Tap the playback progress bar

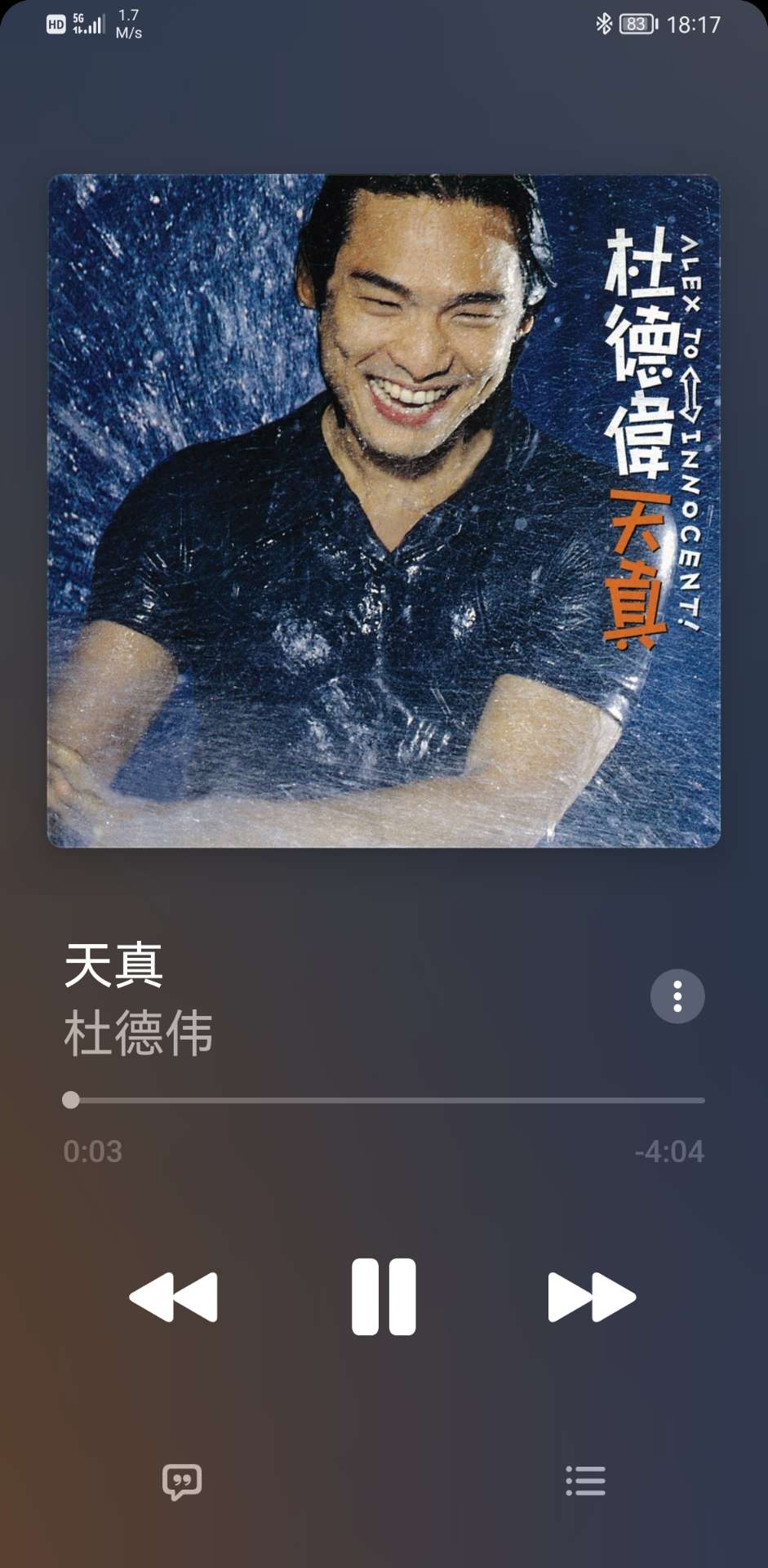(x=384, y=1100)
